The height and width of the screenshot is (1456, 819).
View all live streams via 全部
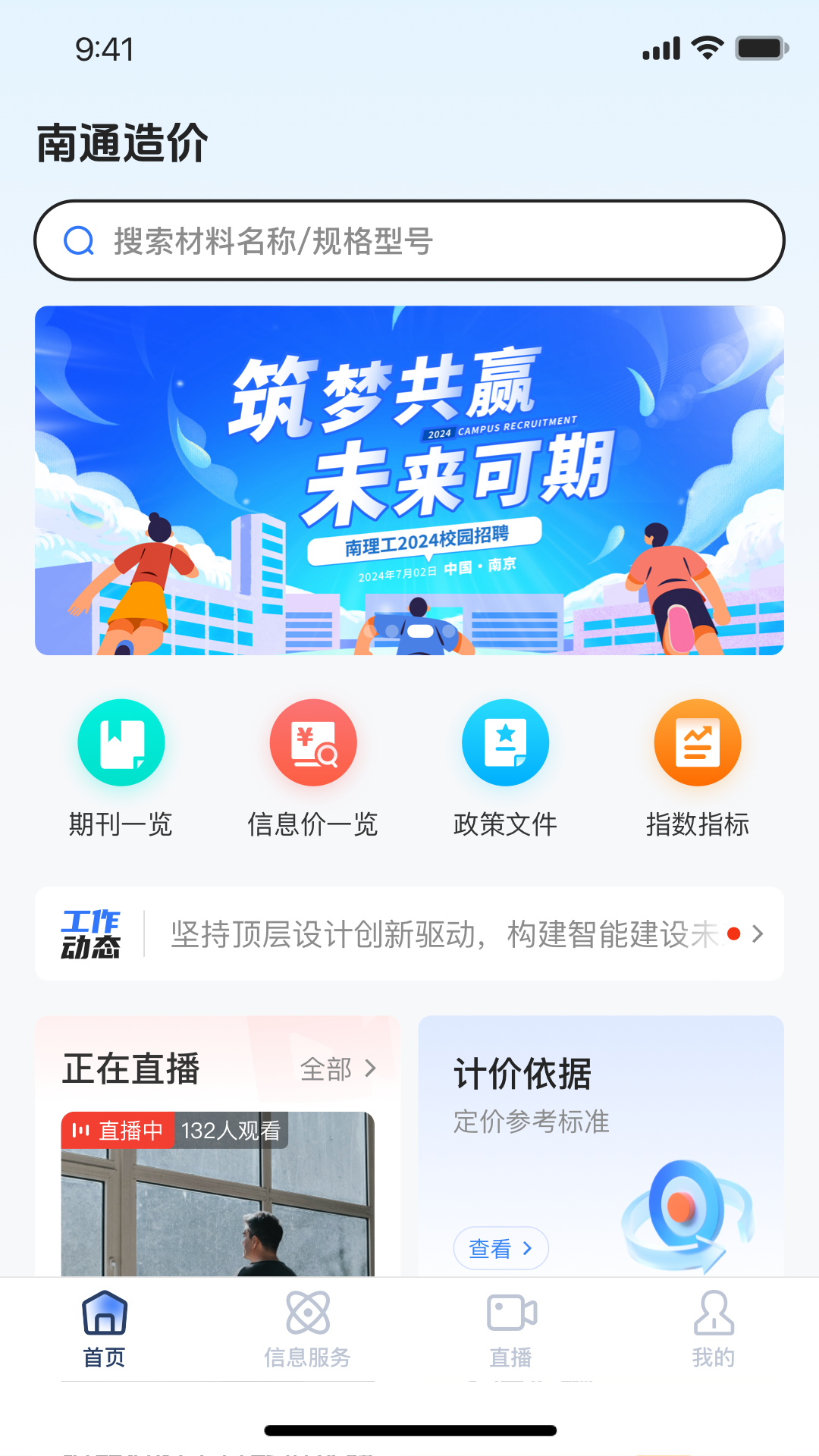[x=338, y=1069]
